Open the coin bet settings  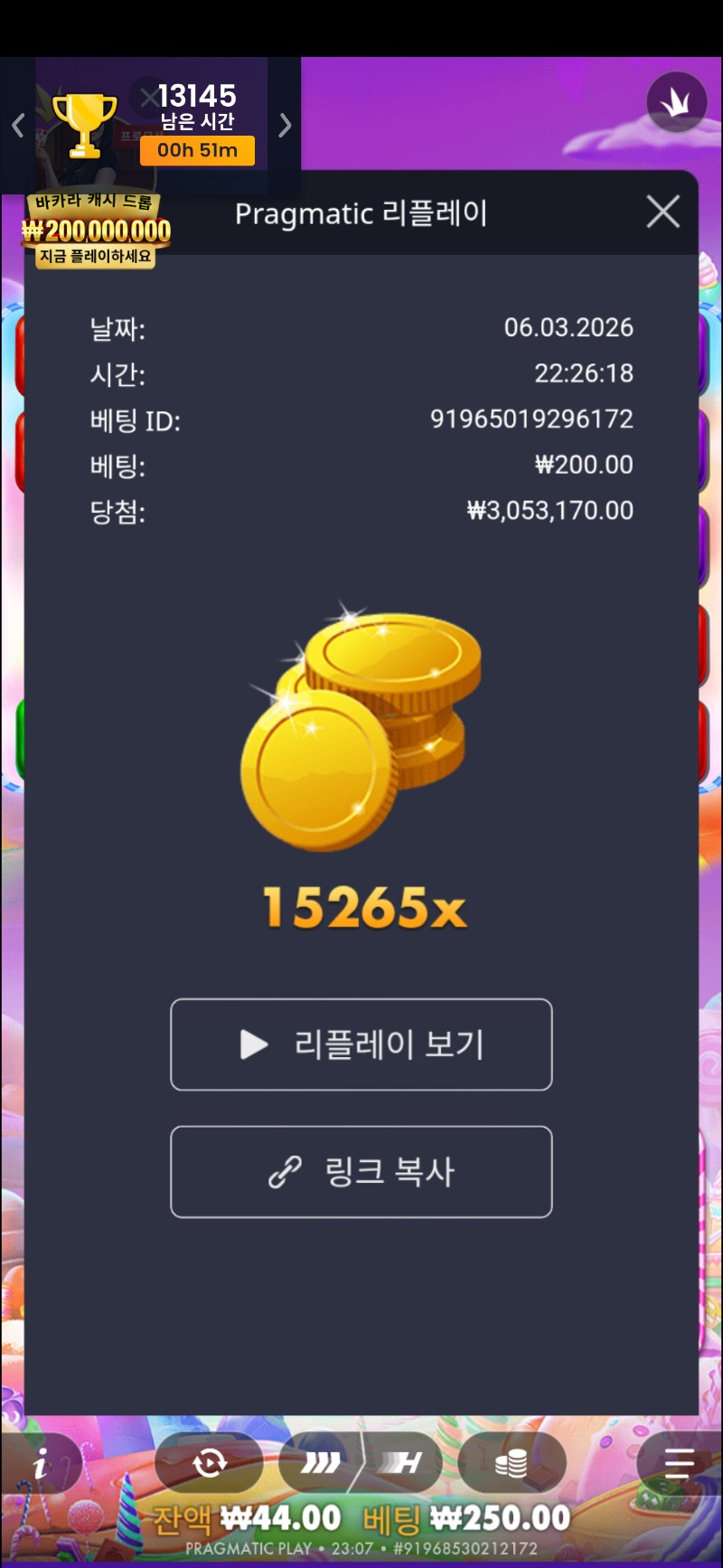click(x=512, y=1462)
